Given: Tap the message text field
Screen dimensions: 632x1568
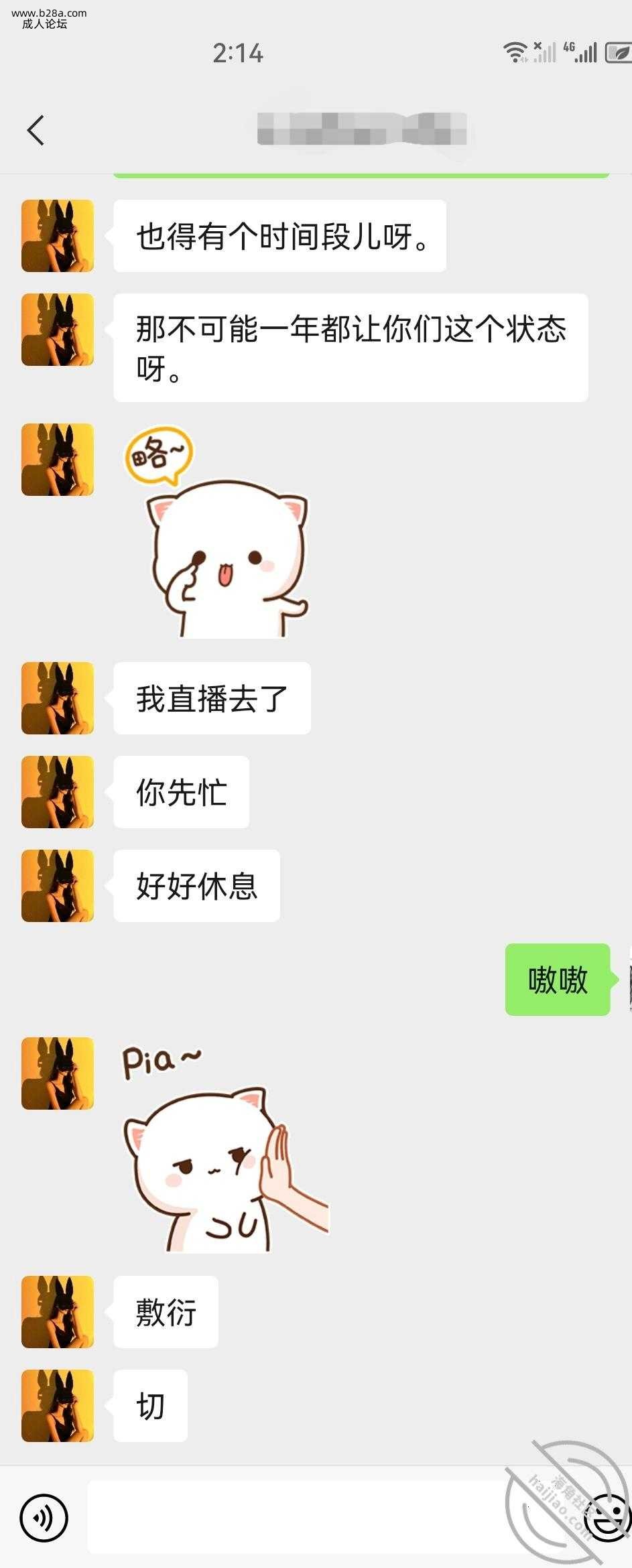Looking at the screenshot, I should pos(295,1518).
